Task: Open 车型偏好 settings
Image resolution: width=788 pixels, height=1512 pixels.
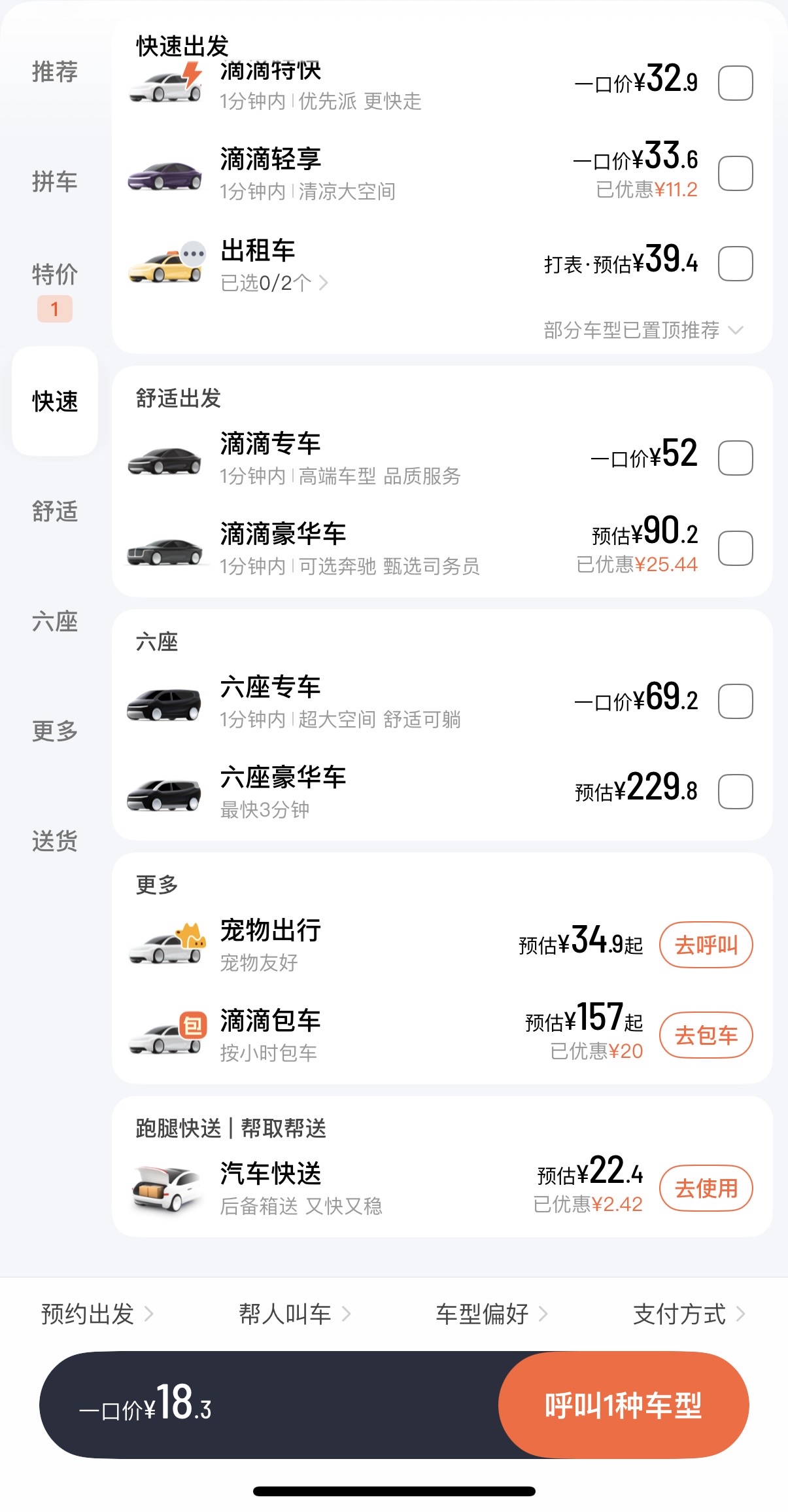Action: [x=492, y=1313]
